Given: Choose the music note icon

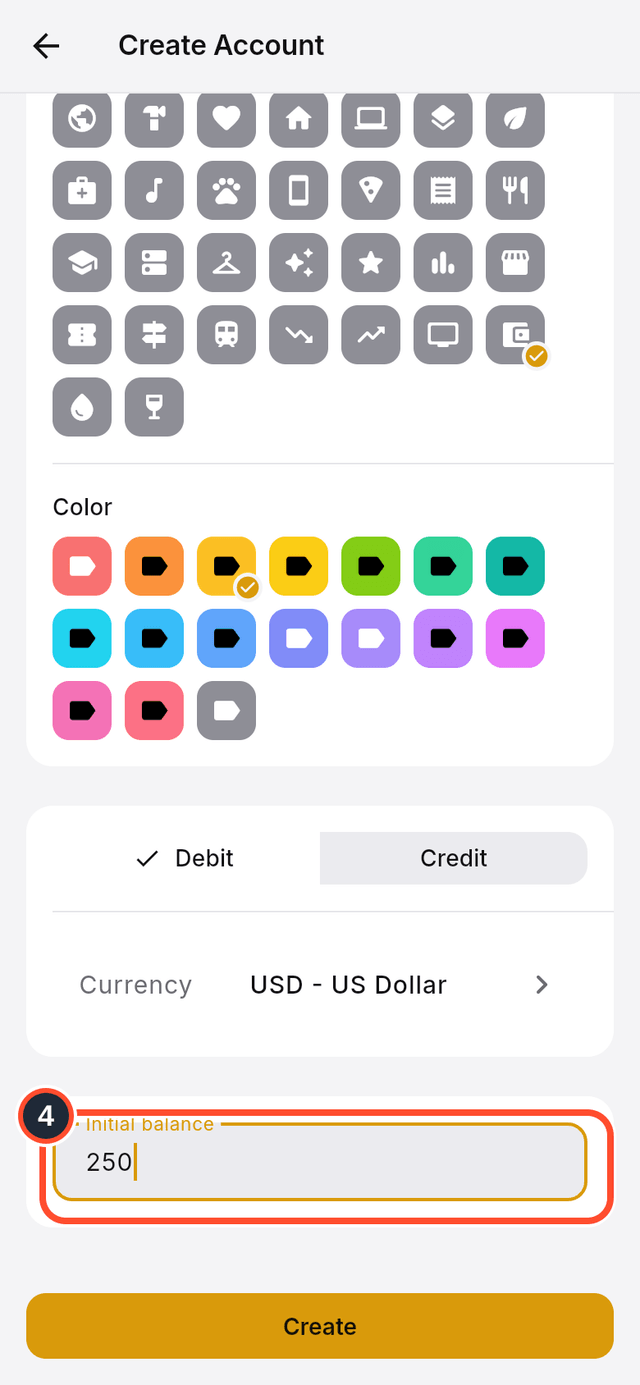Looking at the screenshot, I should (x=154, y=190).
